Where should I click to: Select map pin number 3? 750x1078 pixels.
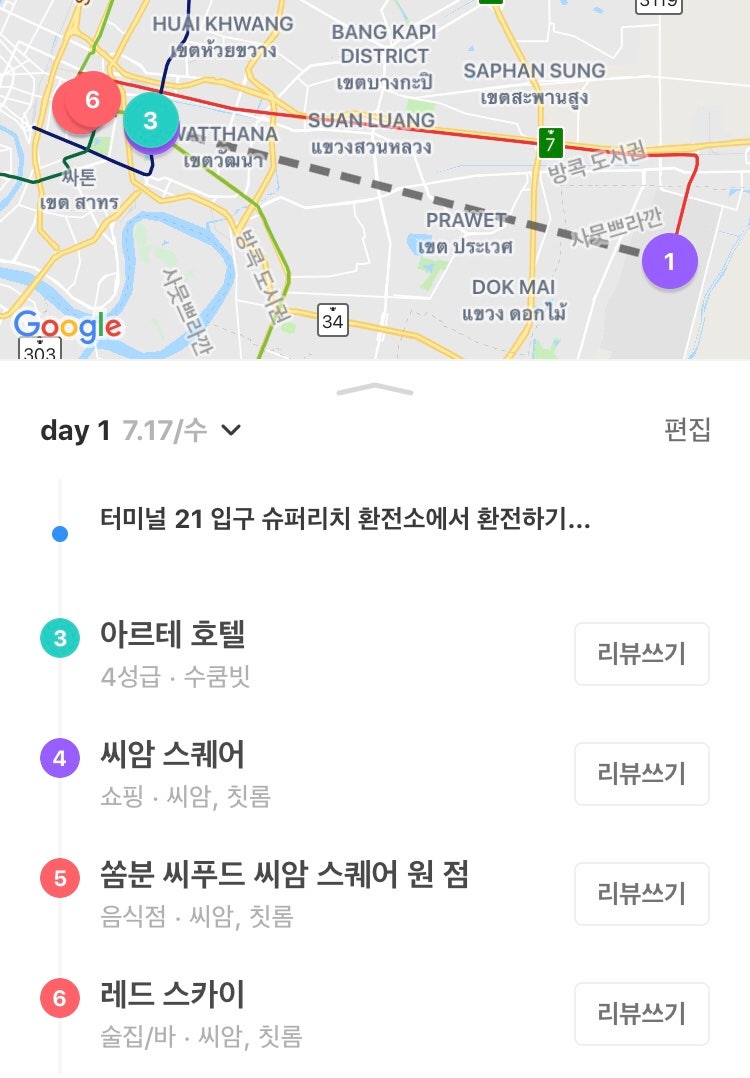click(151, 120)
